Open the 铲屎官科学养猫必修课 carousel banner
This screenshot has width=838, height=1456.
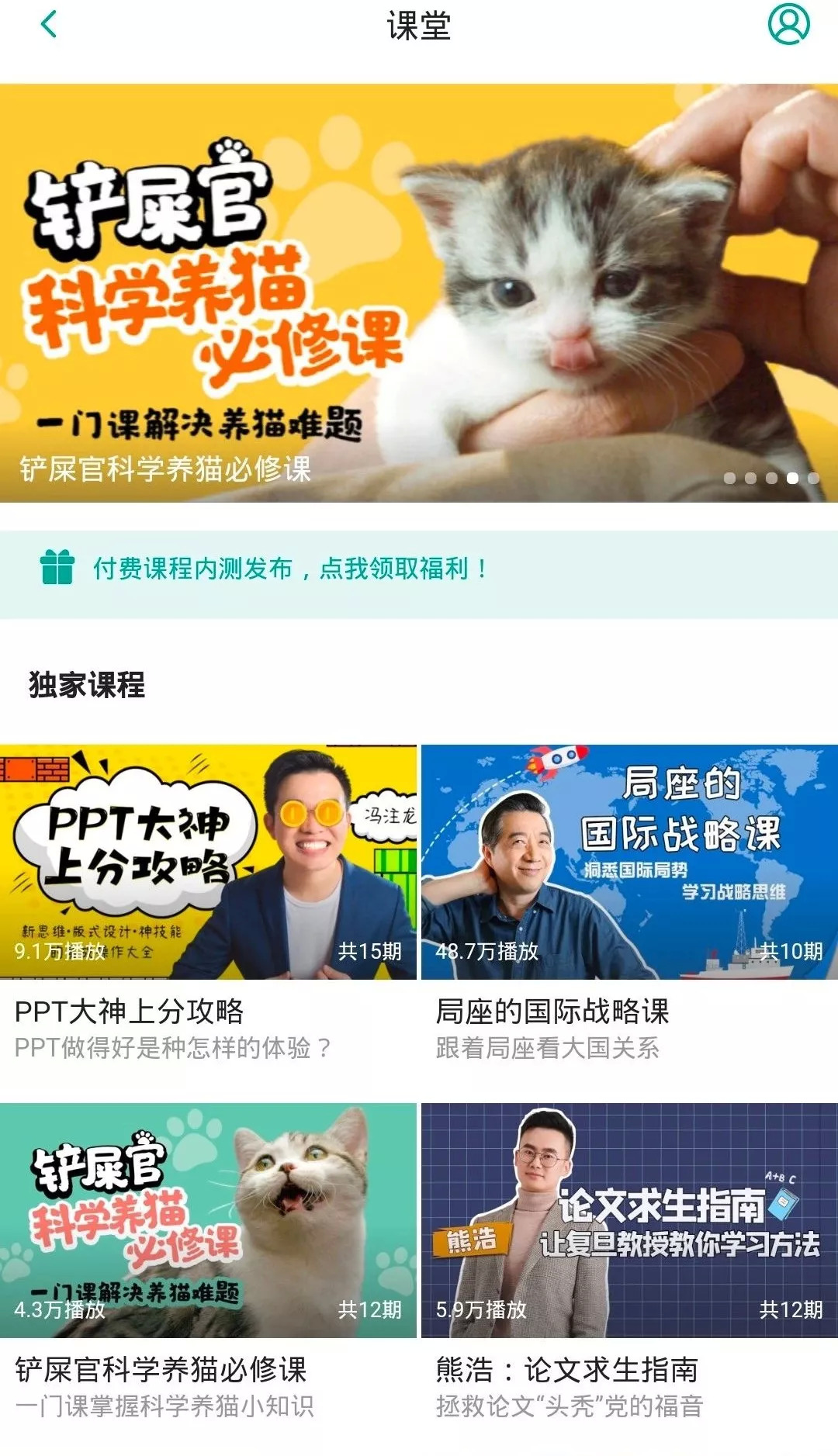(x=419, y=292)
